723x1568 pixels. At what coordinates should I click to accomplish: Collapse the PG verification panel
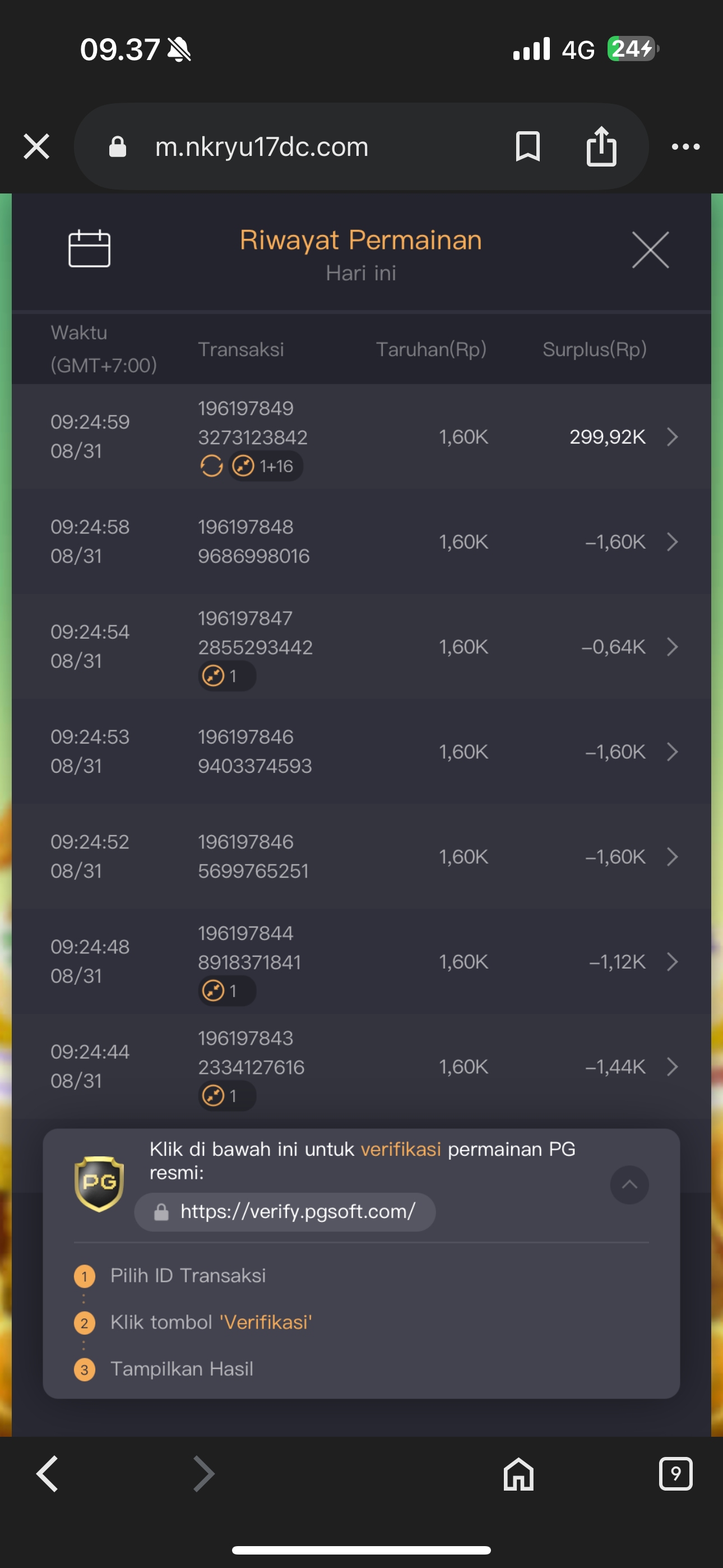tap(629, 1184)
